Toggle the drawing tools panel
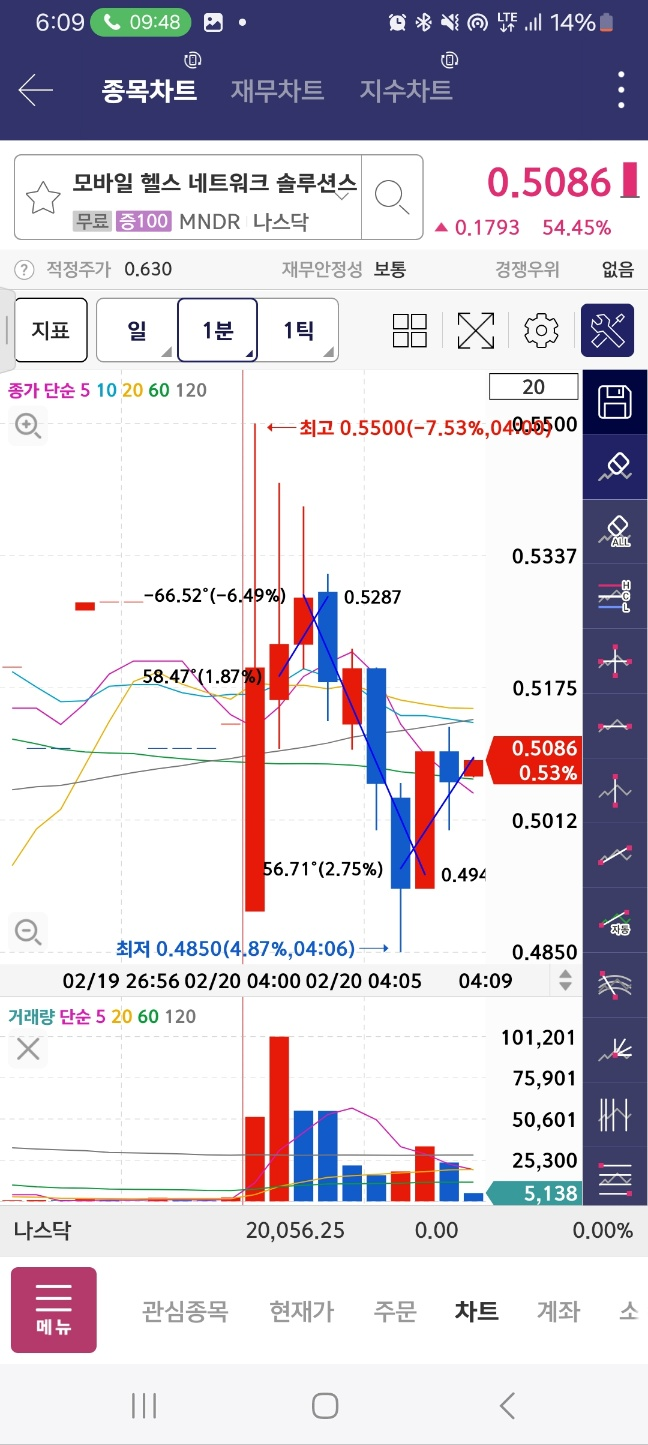Screen dimensions: 648x1445 tap(608, 330)
